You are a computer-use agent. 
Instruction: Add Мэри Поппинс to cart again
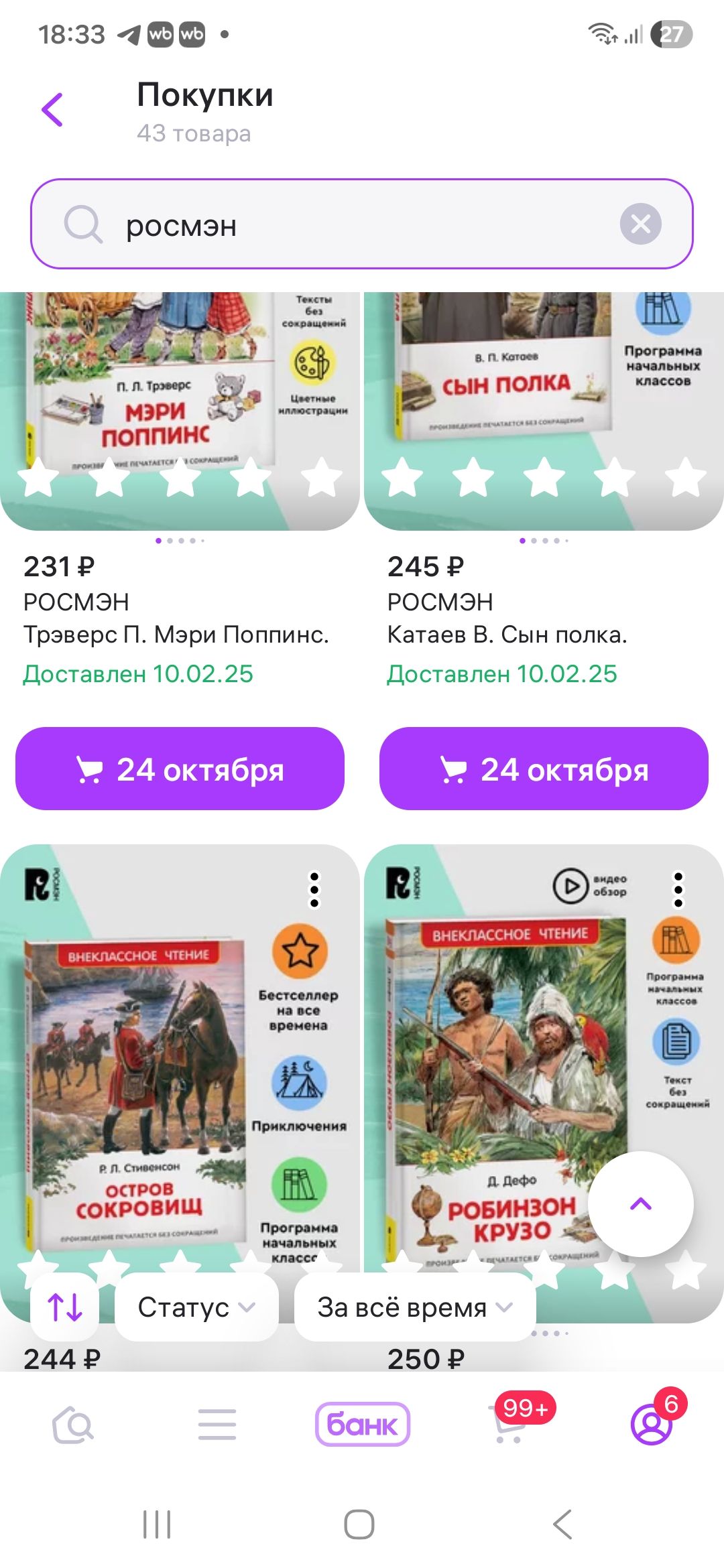[x=180, y=769]
